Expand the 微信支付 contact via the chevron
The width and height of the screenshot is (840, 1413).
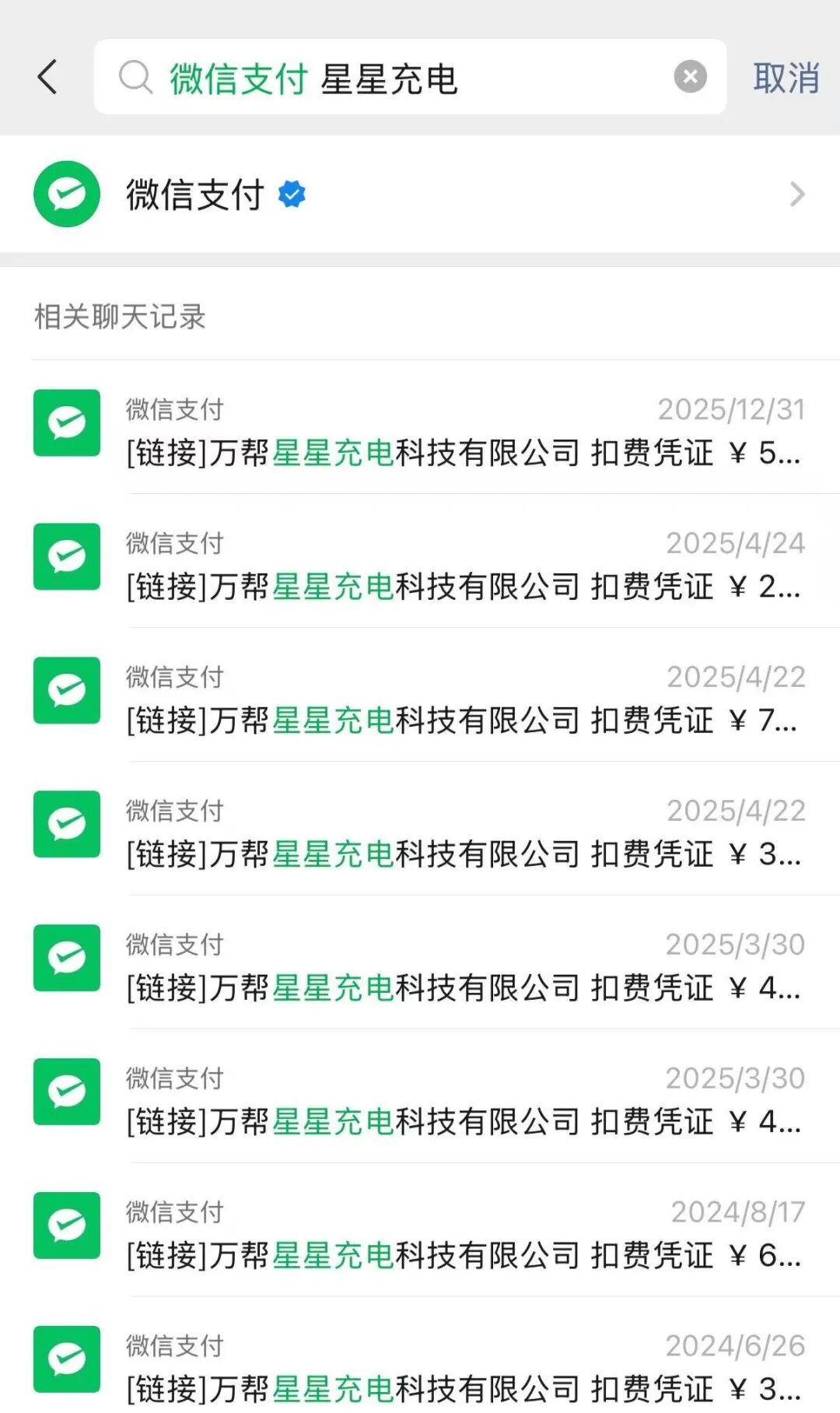[796, 195]
